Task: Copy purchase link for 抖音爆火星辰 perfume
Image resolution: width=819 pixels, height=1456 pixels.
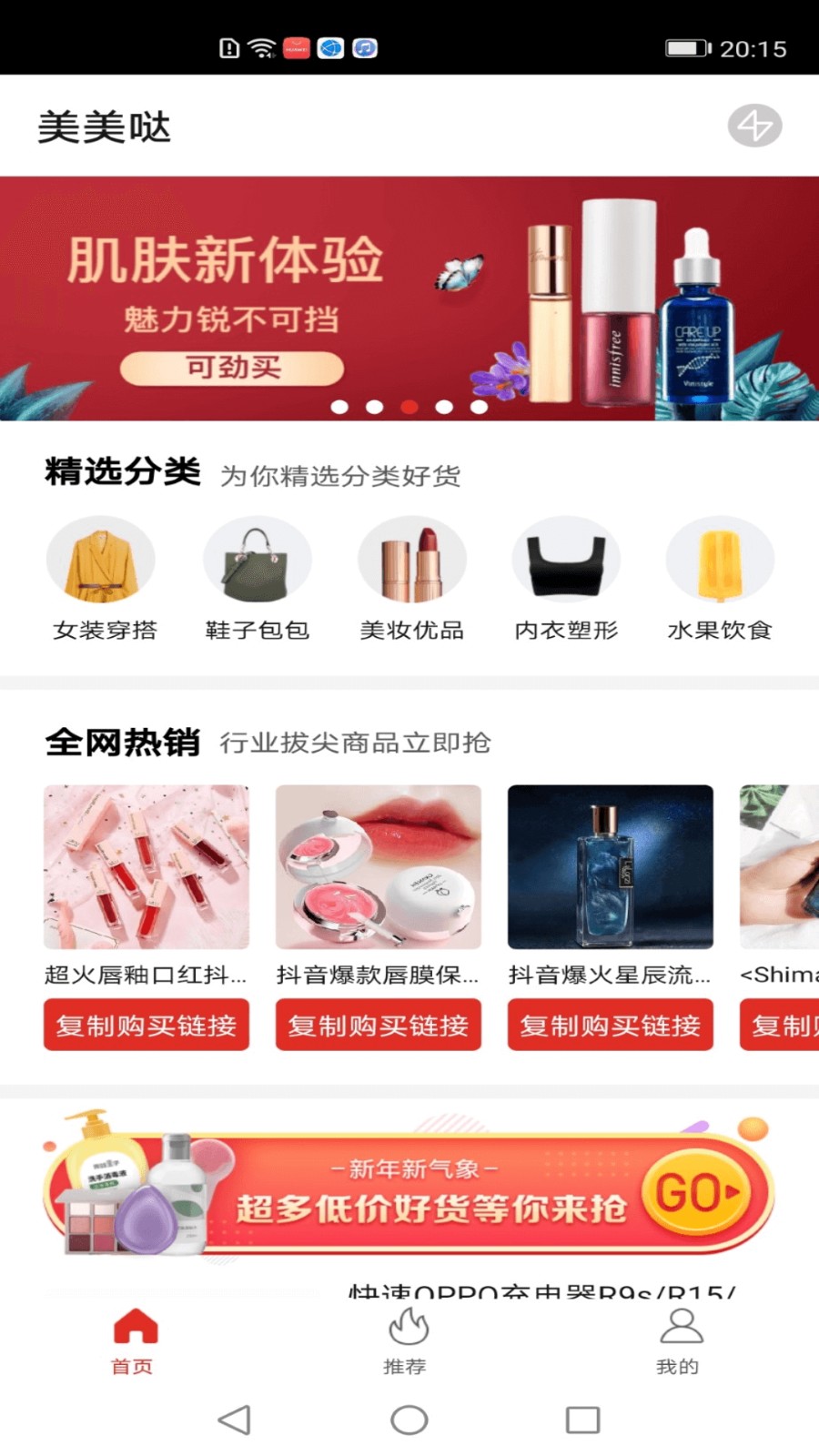Action: pos(611,1025)
